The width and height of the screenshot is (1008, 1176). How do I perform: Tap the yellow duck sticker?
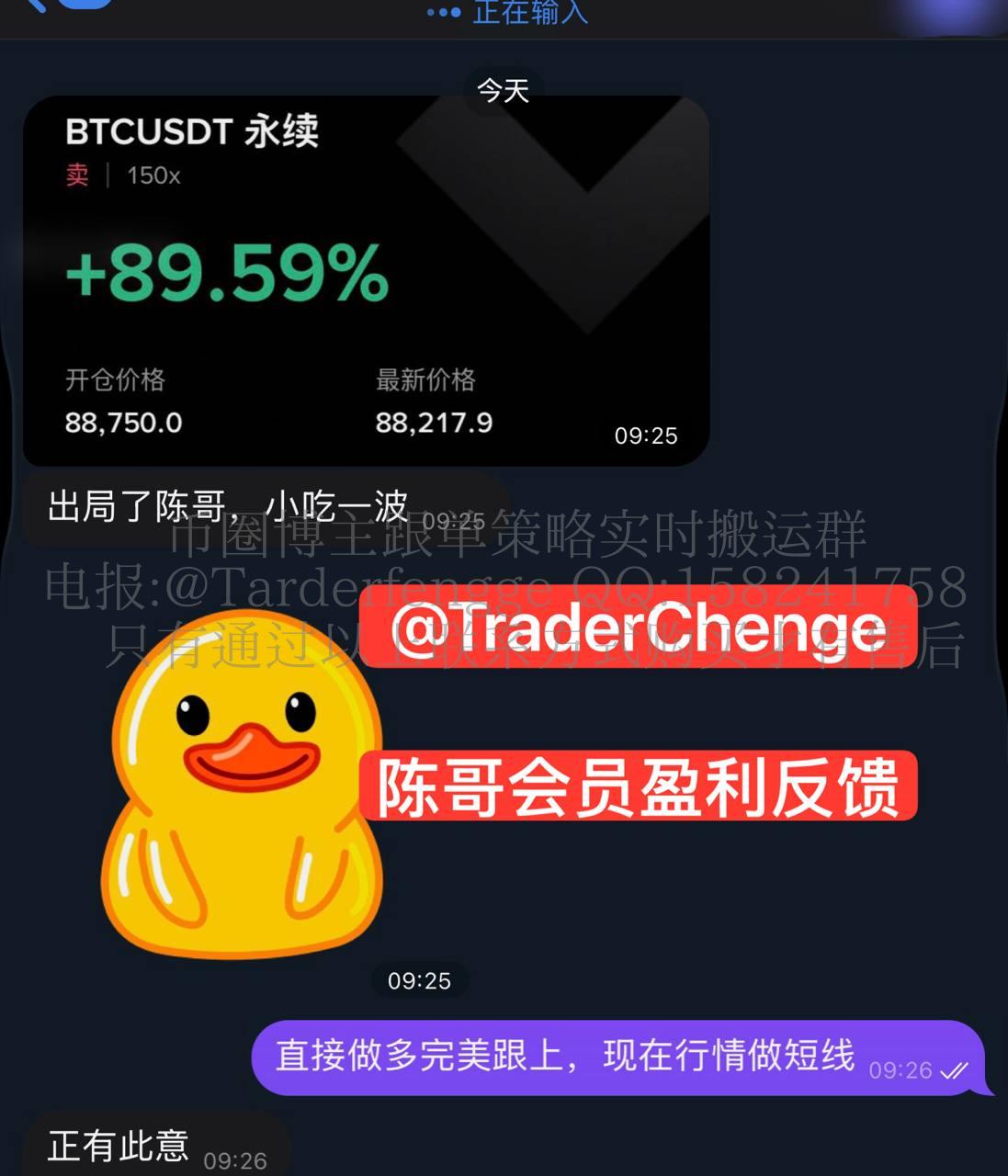pyautogui.click(x=241, y=790)
